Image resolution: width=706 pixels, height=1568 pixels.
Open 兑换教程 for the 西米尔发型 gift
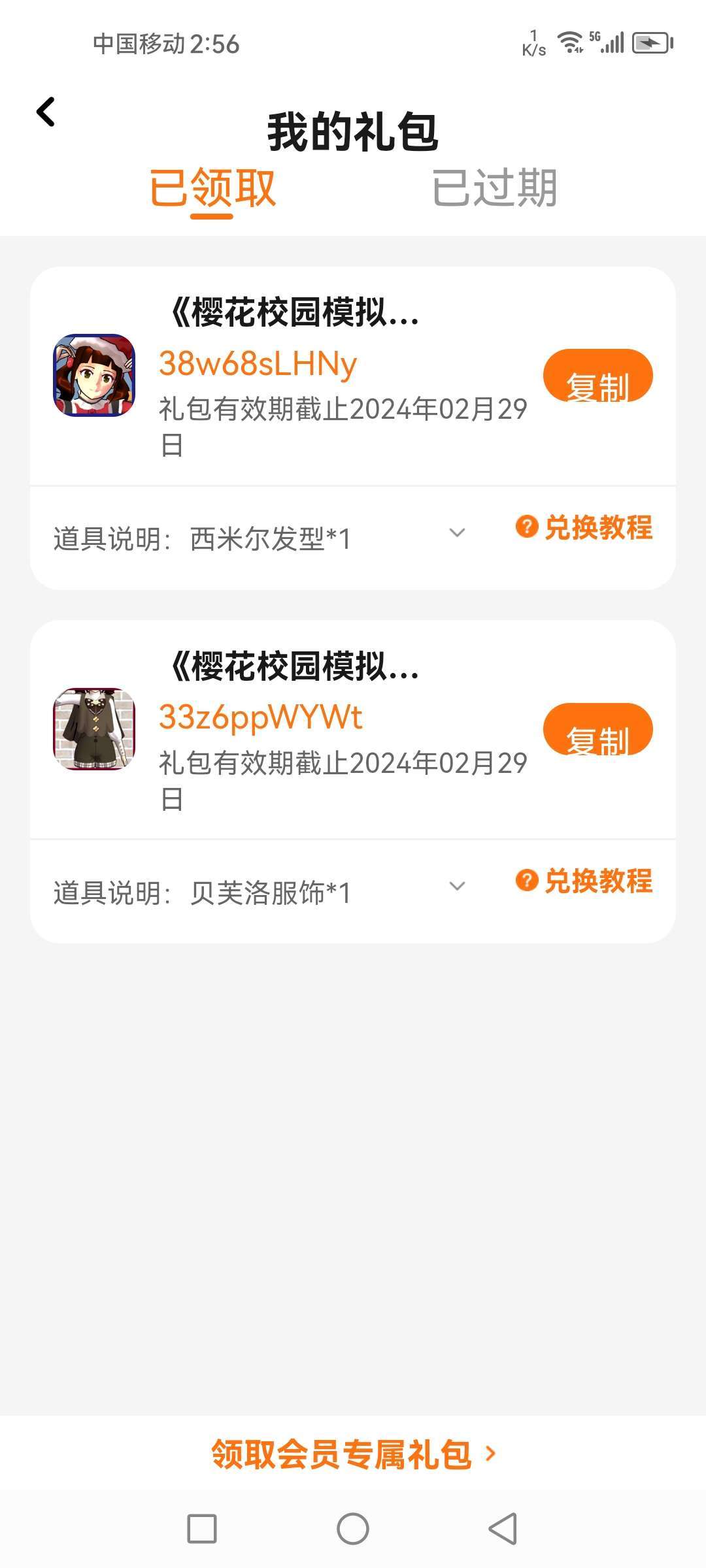click(584, 527)
